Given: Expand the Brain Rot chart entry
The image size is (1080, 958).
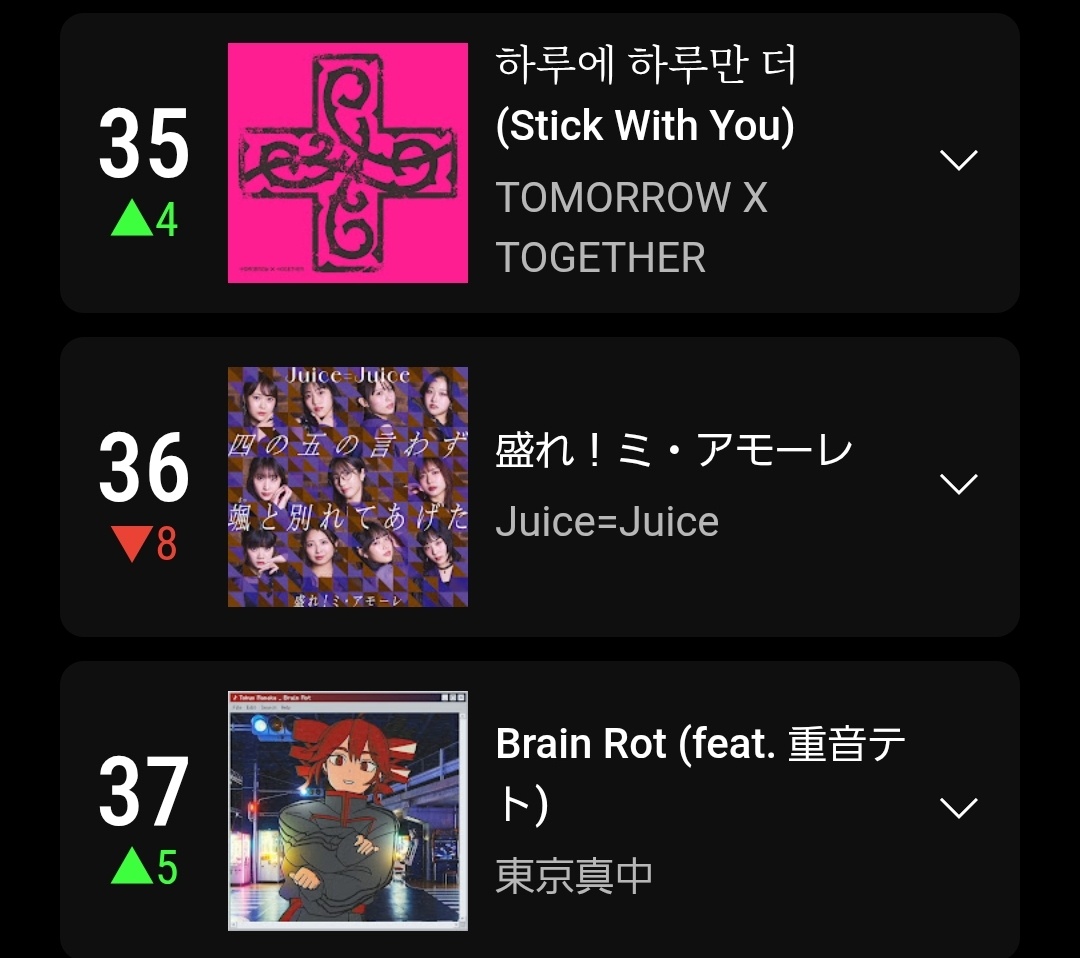Looking at the screenshot, I should click(x=958, y=808).
